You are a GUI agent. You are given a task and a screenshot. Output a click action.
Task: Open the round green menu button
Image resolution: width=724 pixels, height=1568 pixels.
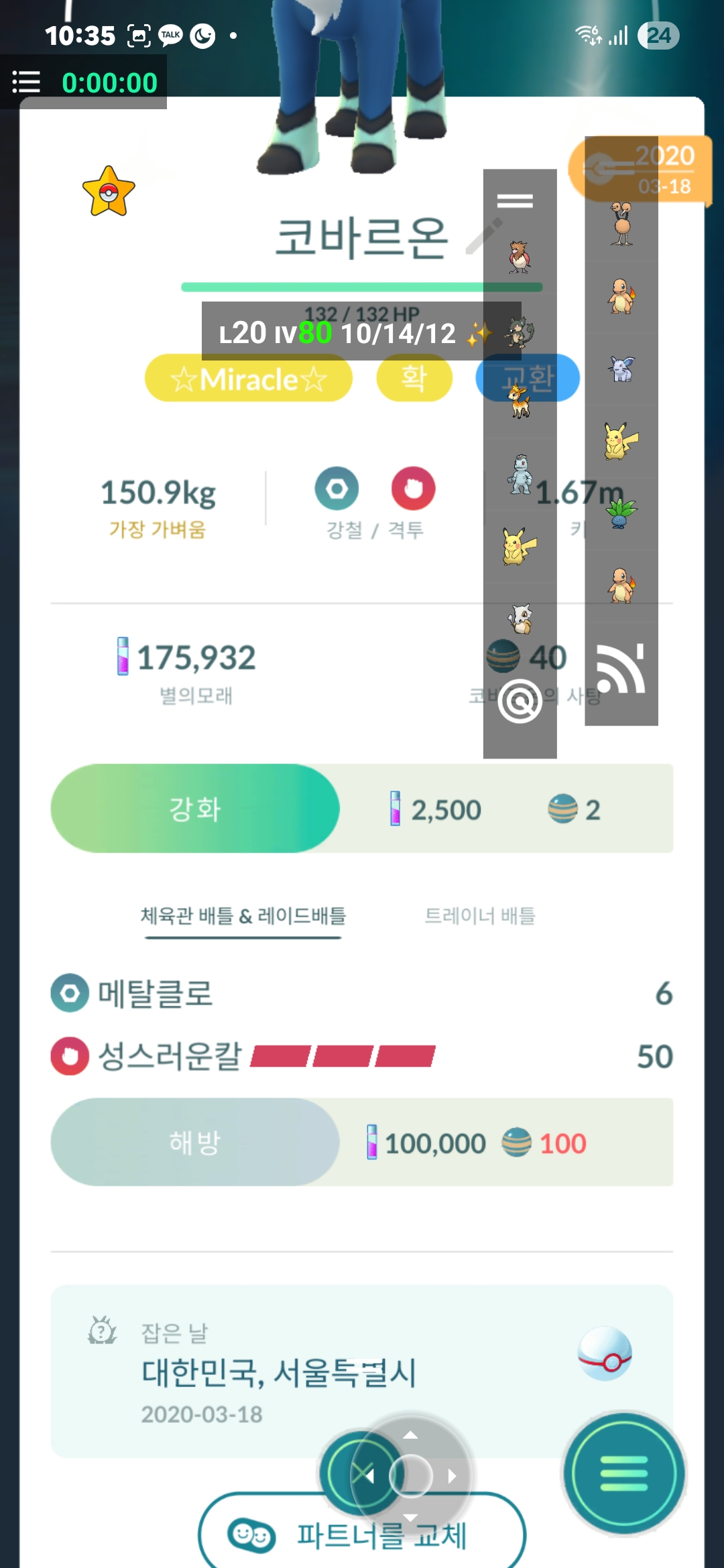pyautogui.click(x=624, y=1474)
